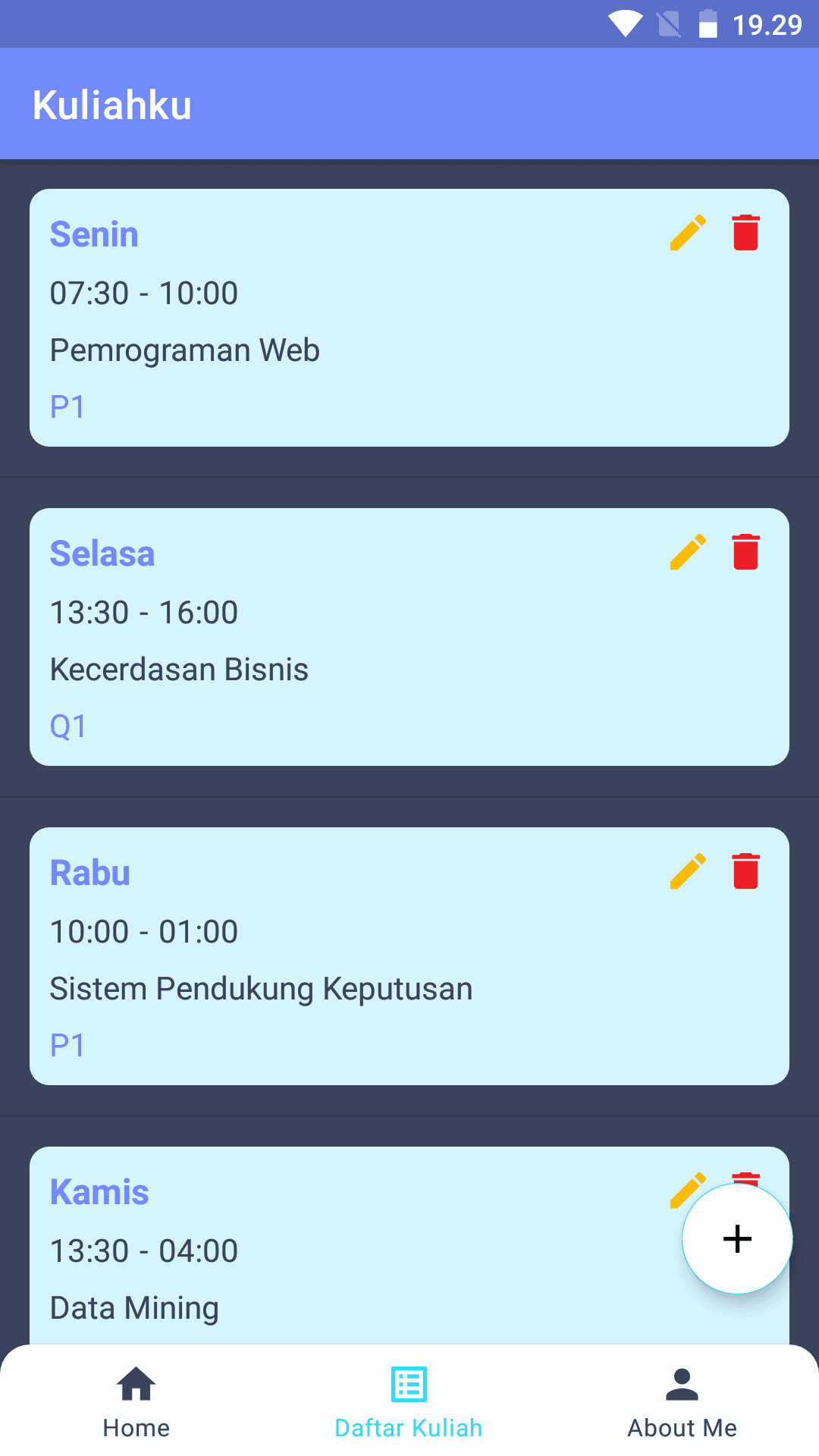Viewport: 819px width, 1456px height.
Task: Select the Data Mining course on Kamis
Action: point(133,1307)
